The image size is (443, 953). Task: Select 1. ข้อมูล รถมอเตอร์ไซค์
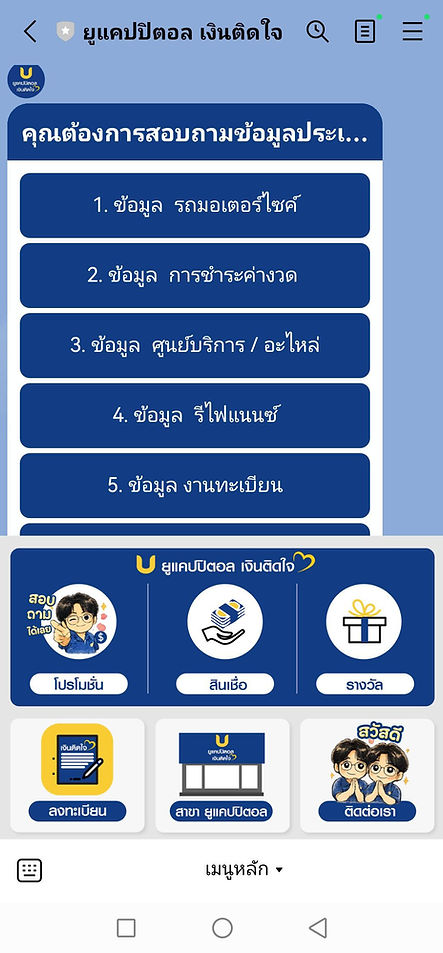click(x=195, y=205)
